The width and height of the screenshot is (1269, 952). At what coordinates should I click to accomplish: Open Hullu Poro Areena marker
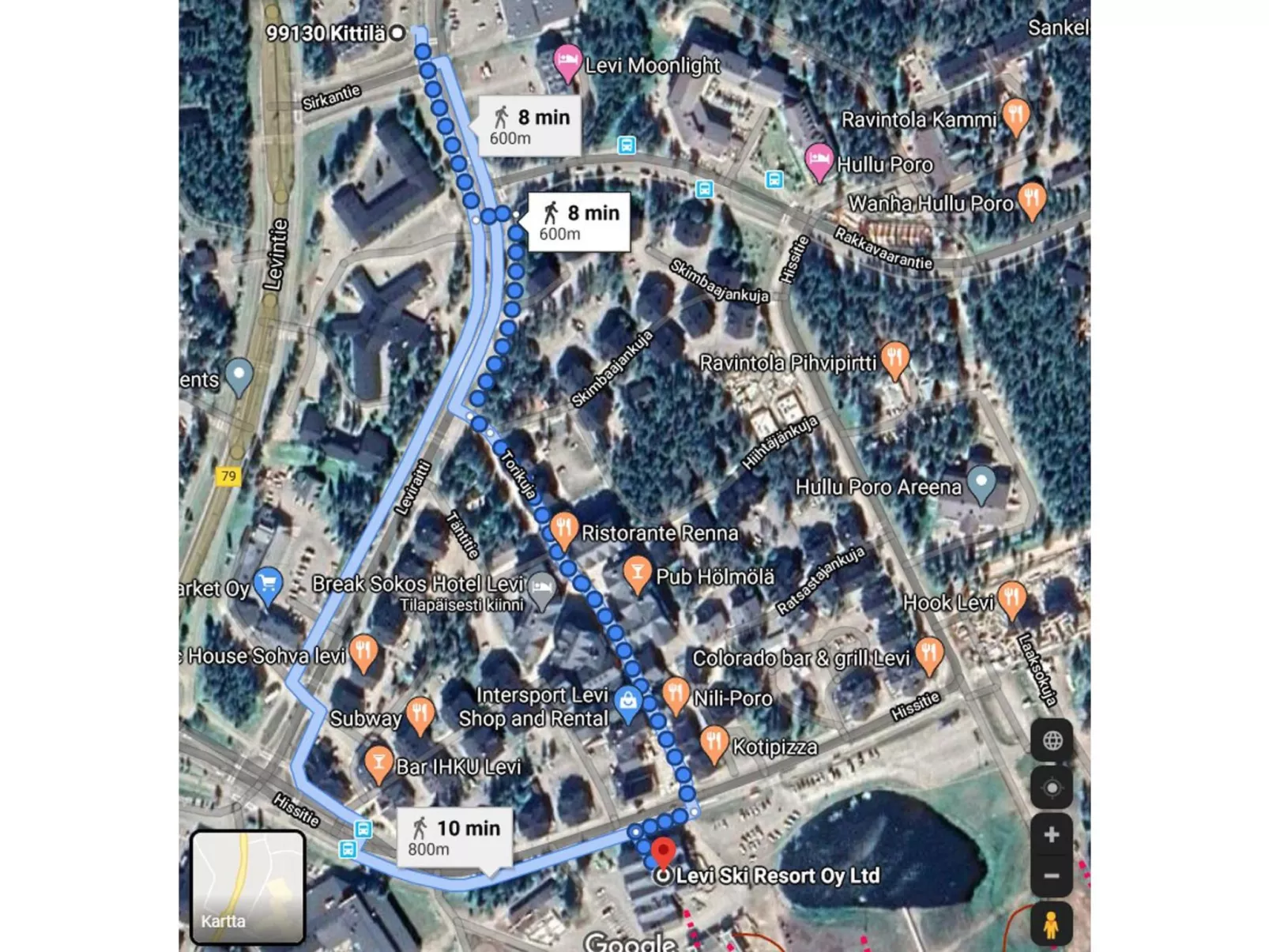coord(981,483)
